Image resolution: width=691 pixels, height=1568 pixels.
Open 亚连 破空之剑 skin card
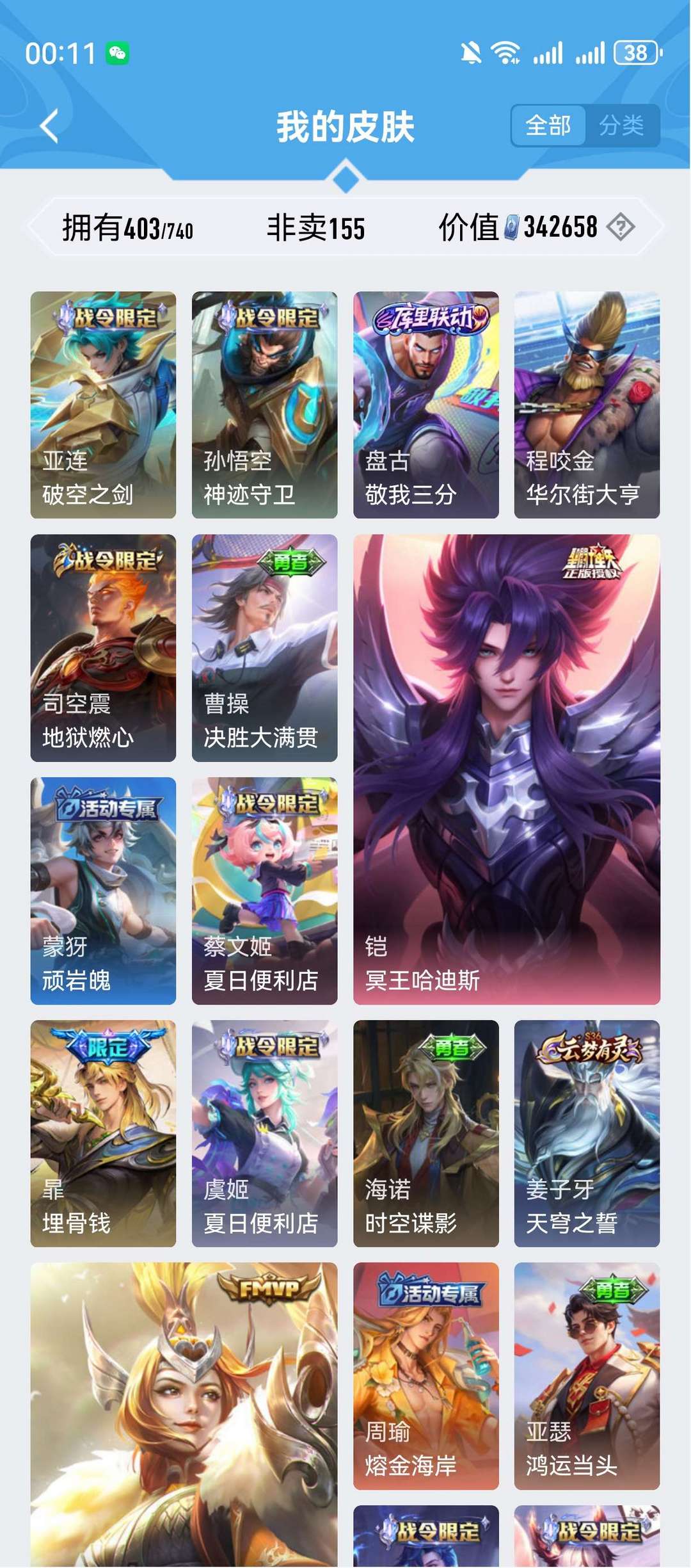(103, 405)
